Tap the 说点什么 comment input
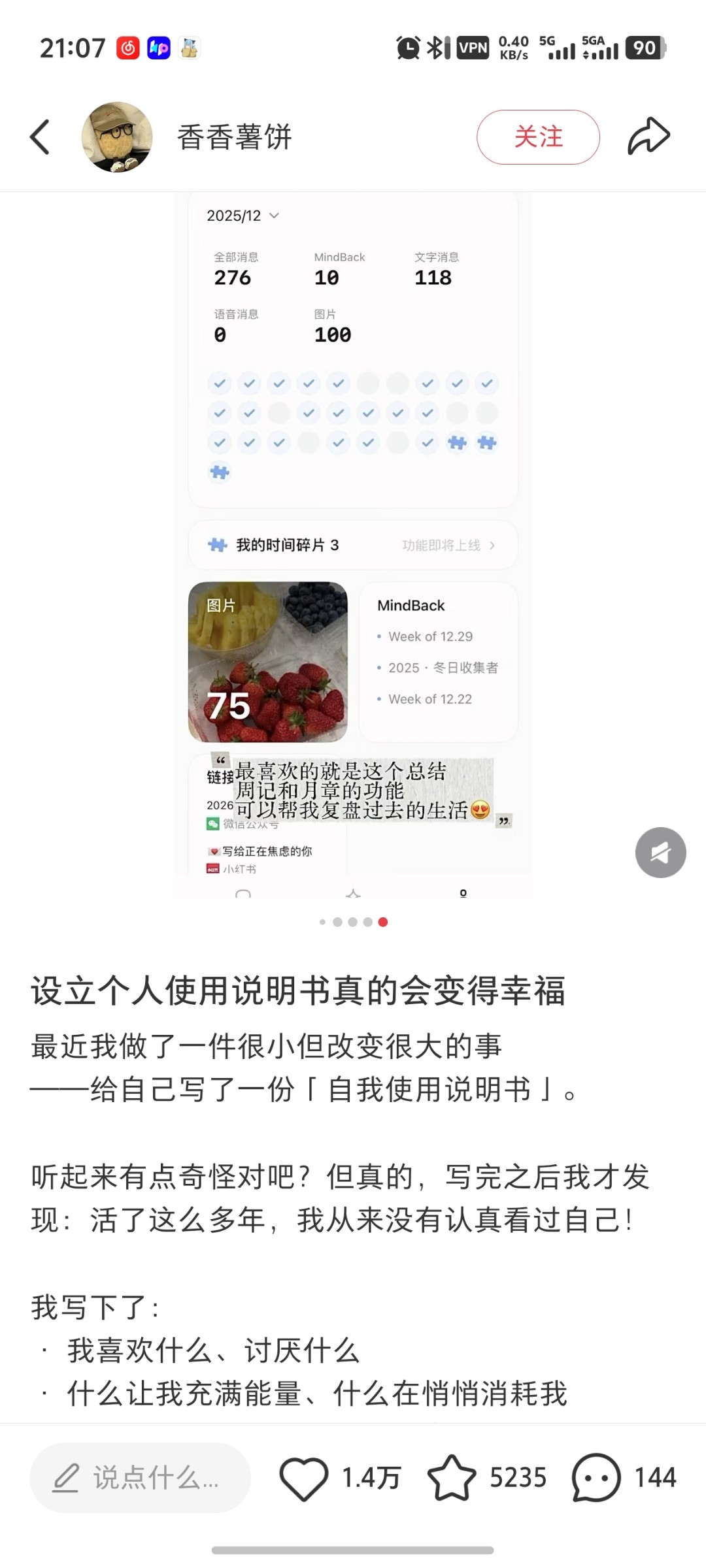Screen dimensions: 706x1568 coord(141,1478)
